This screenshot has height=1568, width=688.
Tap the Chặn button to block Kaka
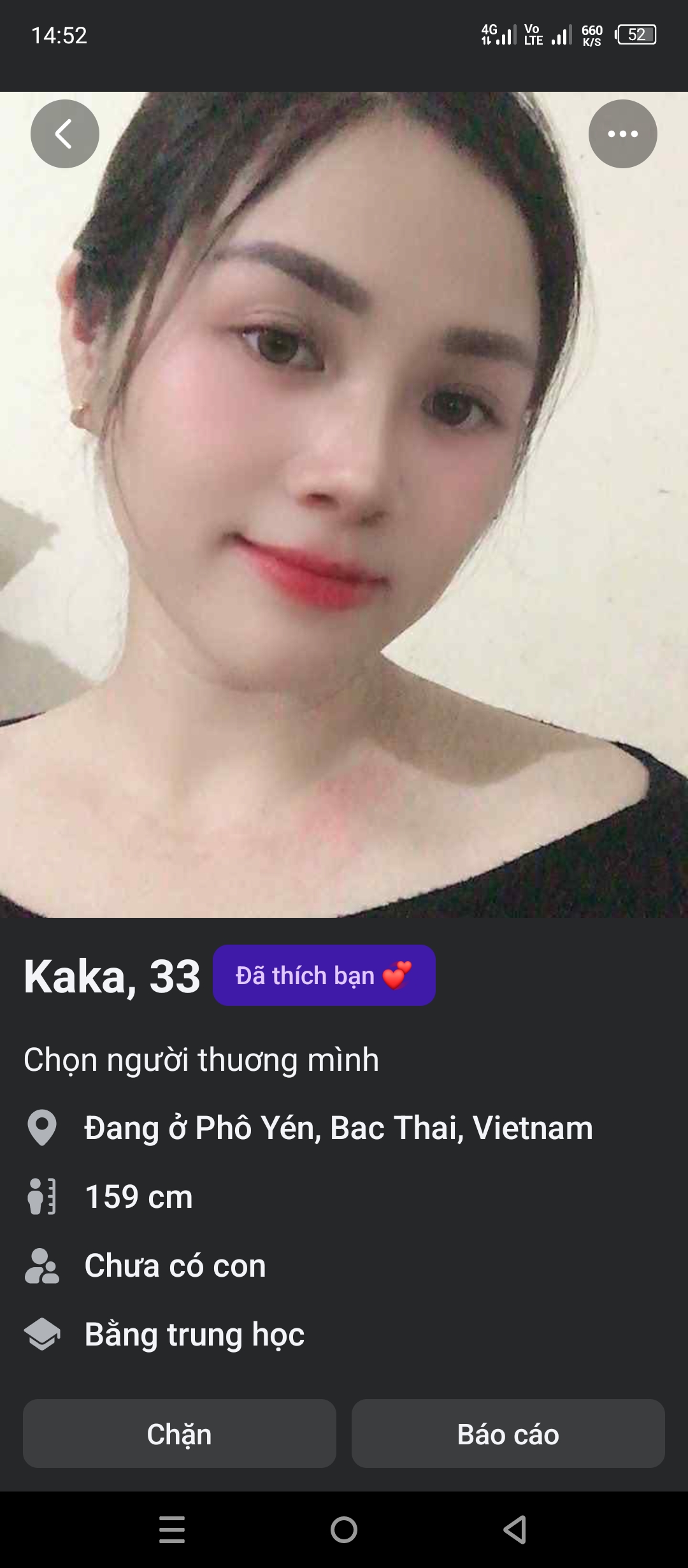[x=179, y=1434]
